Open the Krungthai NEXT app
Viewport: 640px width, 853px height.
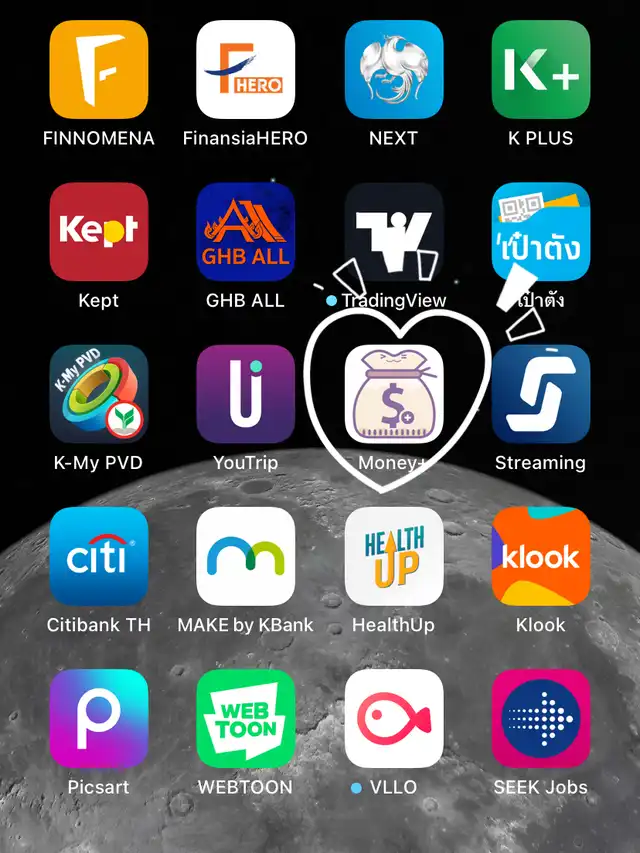[x=393, y=70]
